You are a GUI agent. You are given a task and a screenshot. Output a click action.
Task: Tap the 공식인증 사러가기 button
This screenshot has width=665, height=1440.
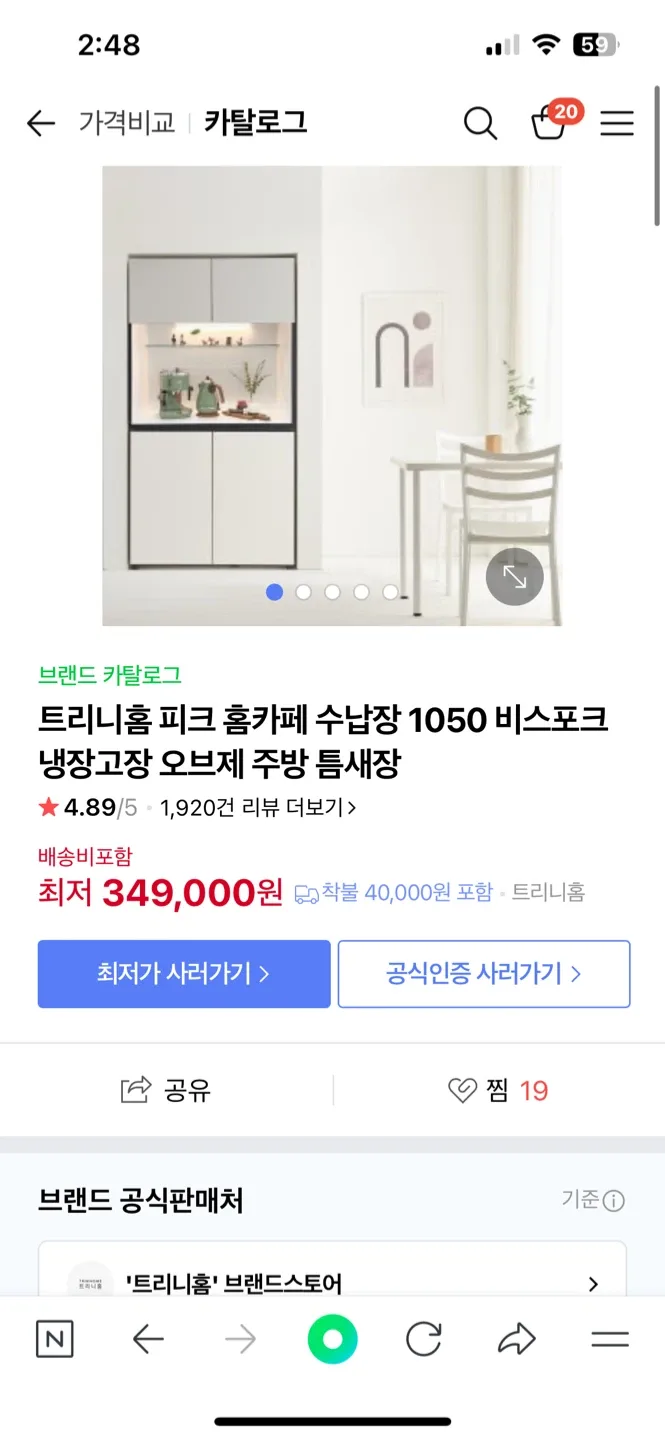click(484, 973)
